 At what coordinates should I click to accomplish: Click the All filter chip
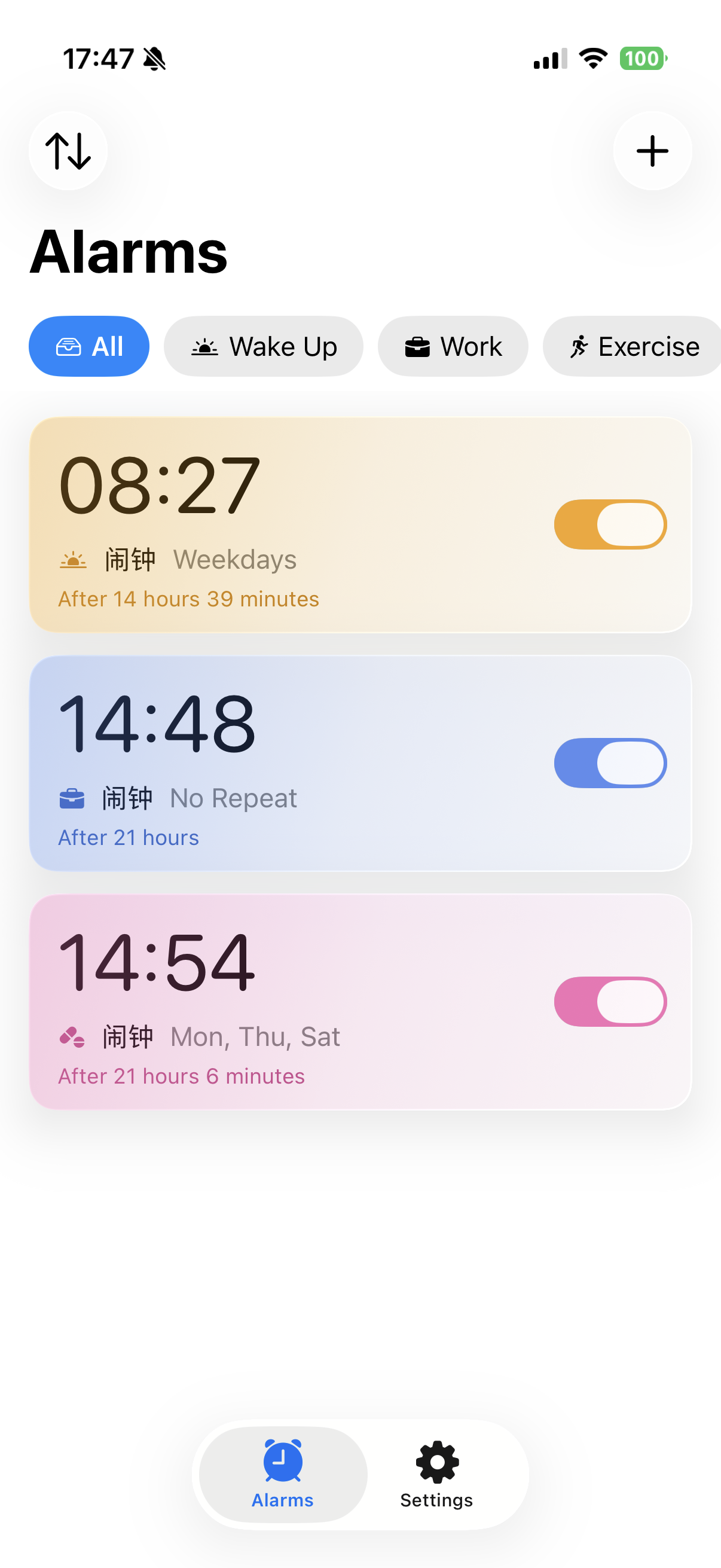[x=89, y=346]
